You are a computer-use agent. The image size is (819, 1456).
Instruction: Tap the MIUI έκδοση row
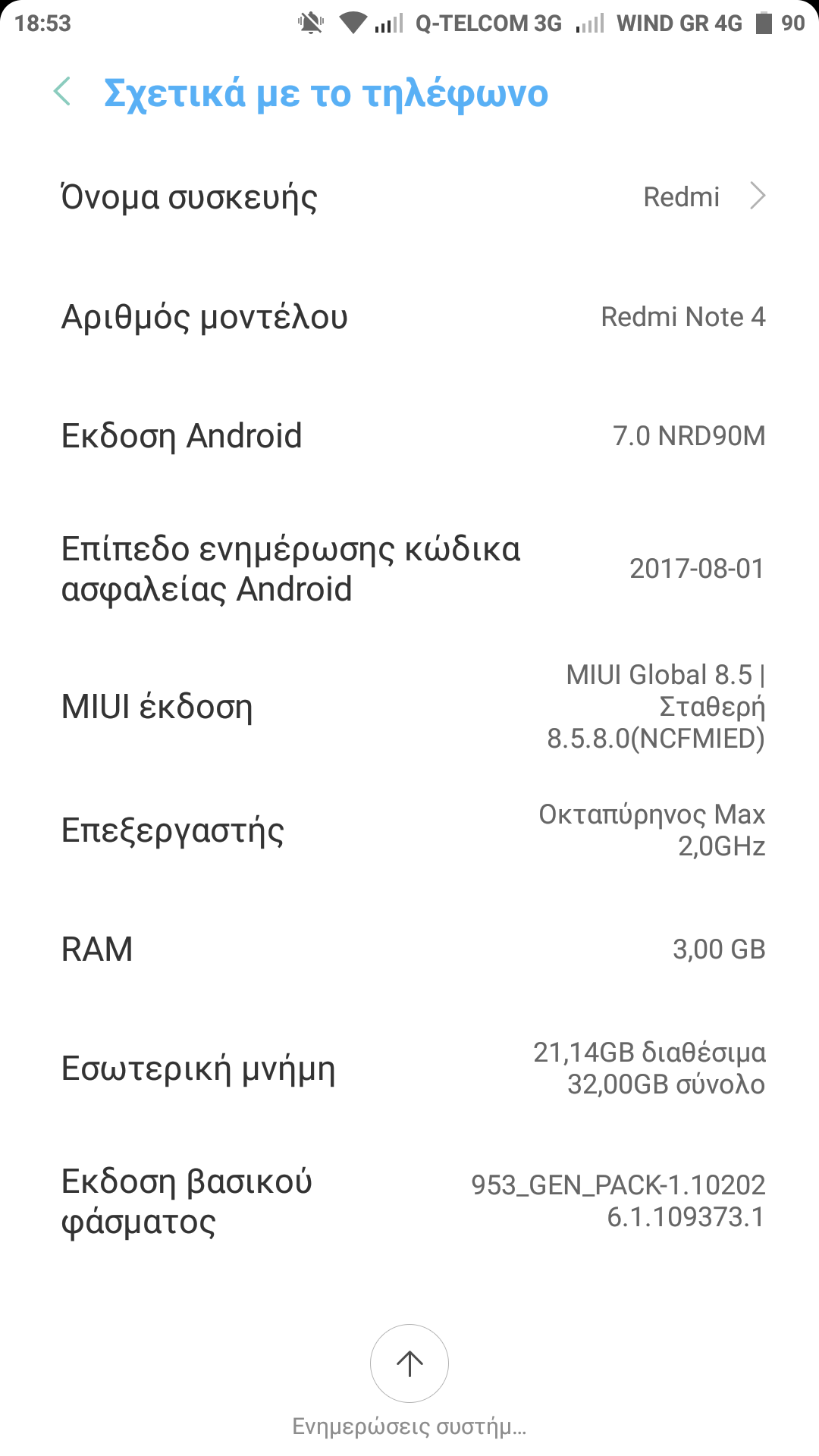coord(409,707)
